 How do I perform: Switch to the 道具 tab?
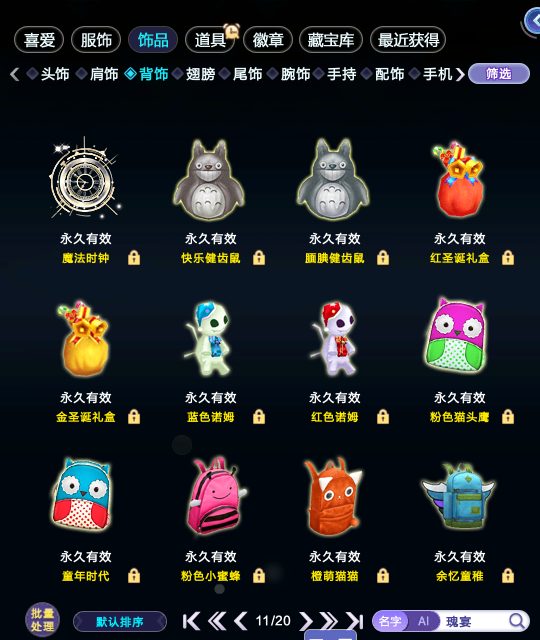pyautogui.click(x=210, y=40)
